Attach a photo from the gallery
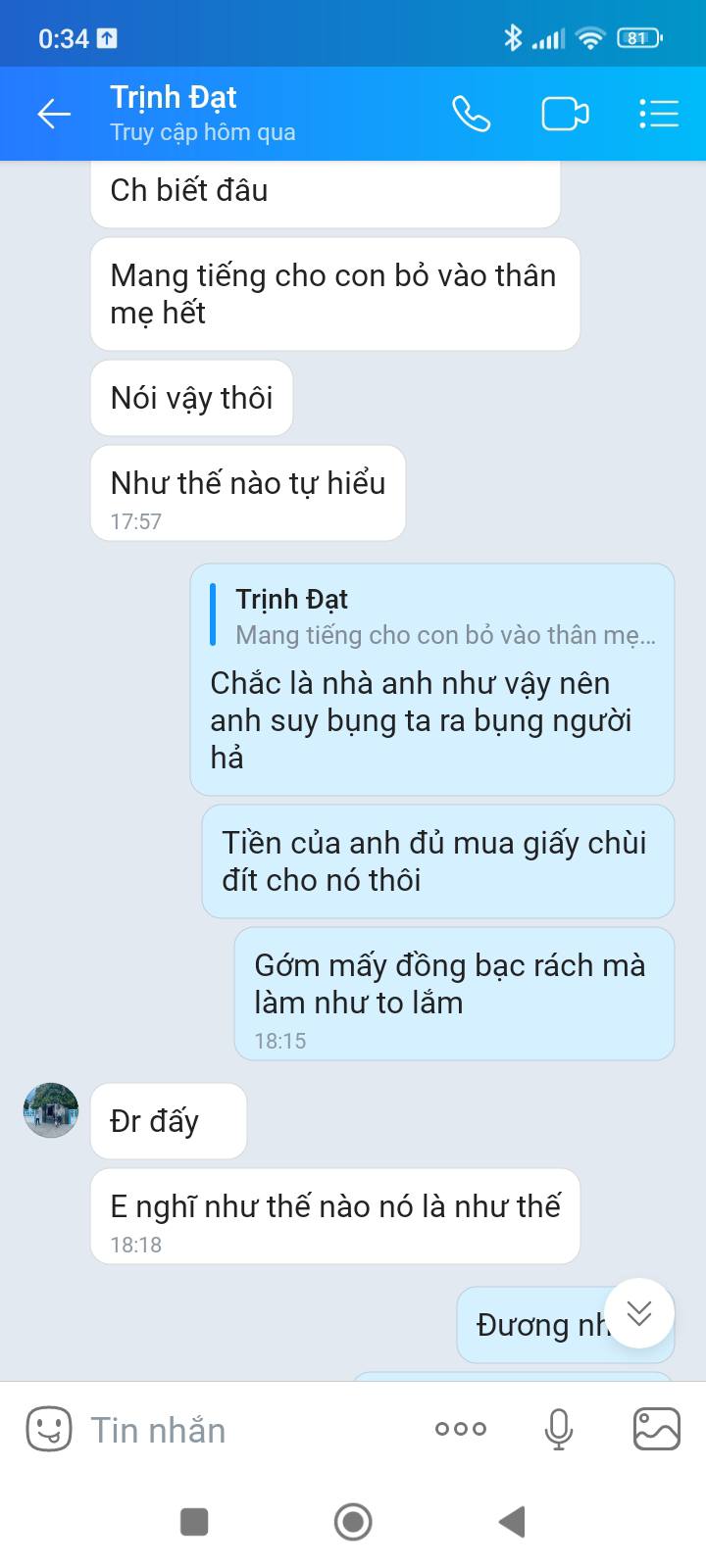This screenshot has width=706, height=1568. click(656, 1429)
